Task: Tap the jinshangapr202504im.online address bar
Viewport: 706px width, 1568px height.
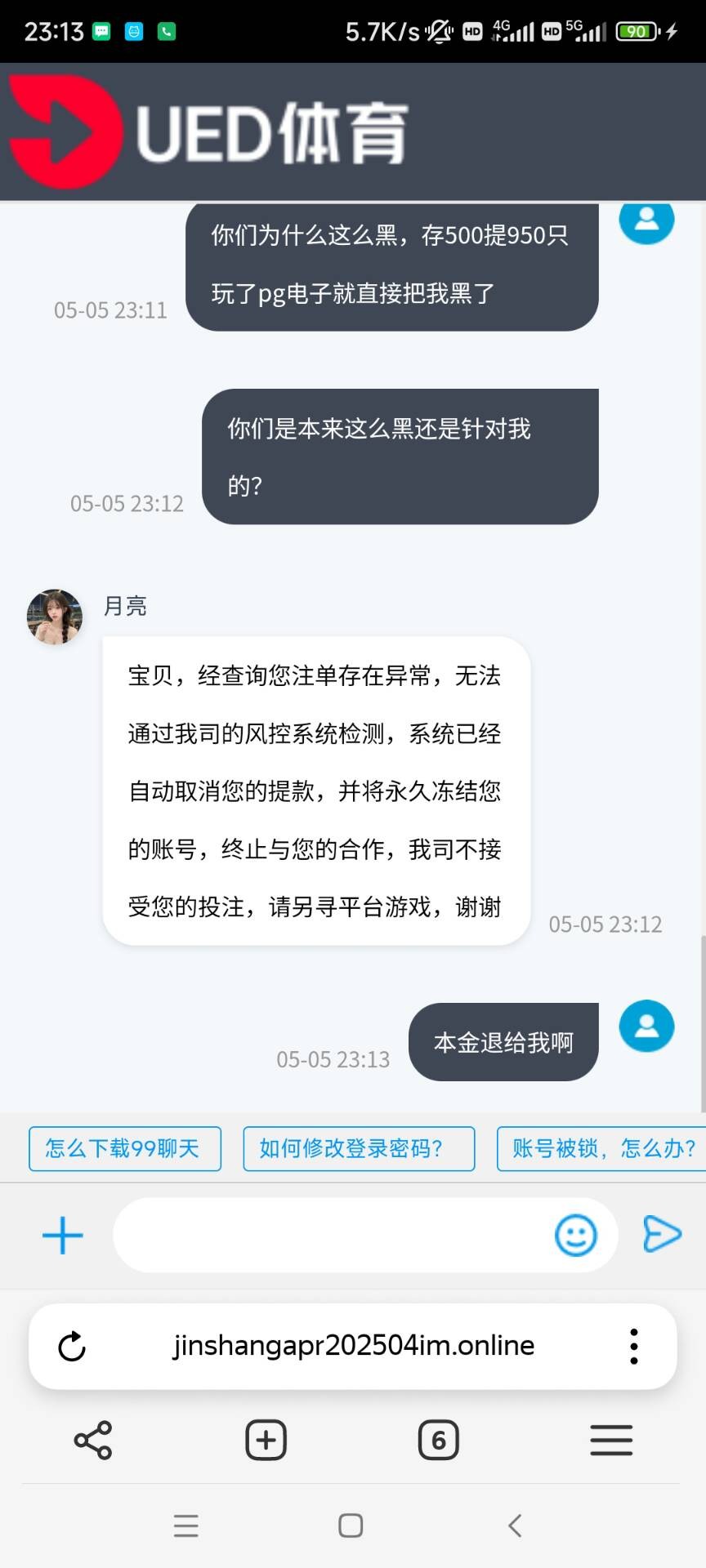Action: pos(353,1345)
